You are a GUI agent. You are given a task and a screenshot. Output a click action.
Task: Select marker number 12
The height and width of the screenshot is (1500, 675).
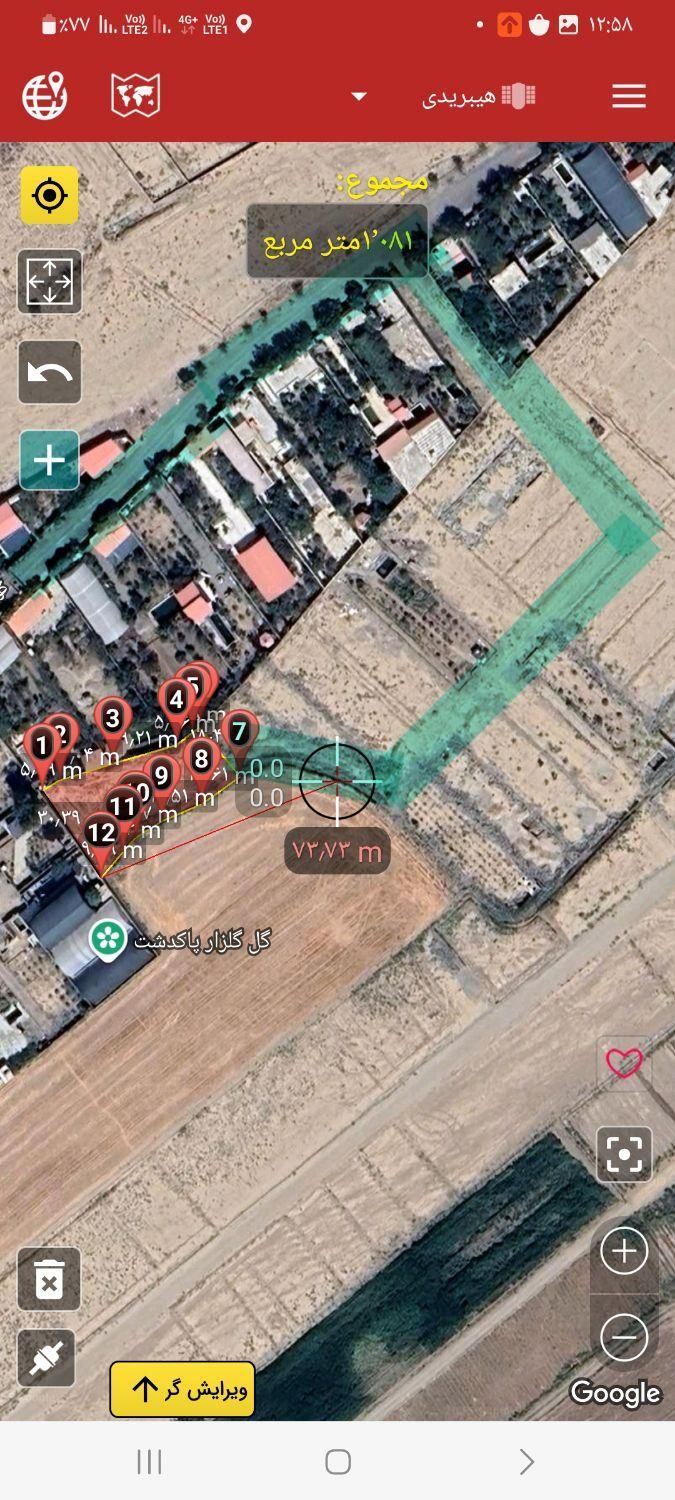[x=101, y=832]
